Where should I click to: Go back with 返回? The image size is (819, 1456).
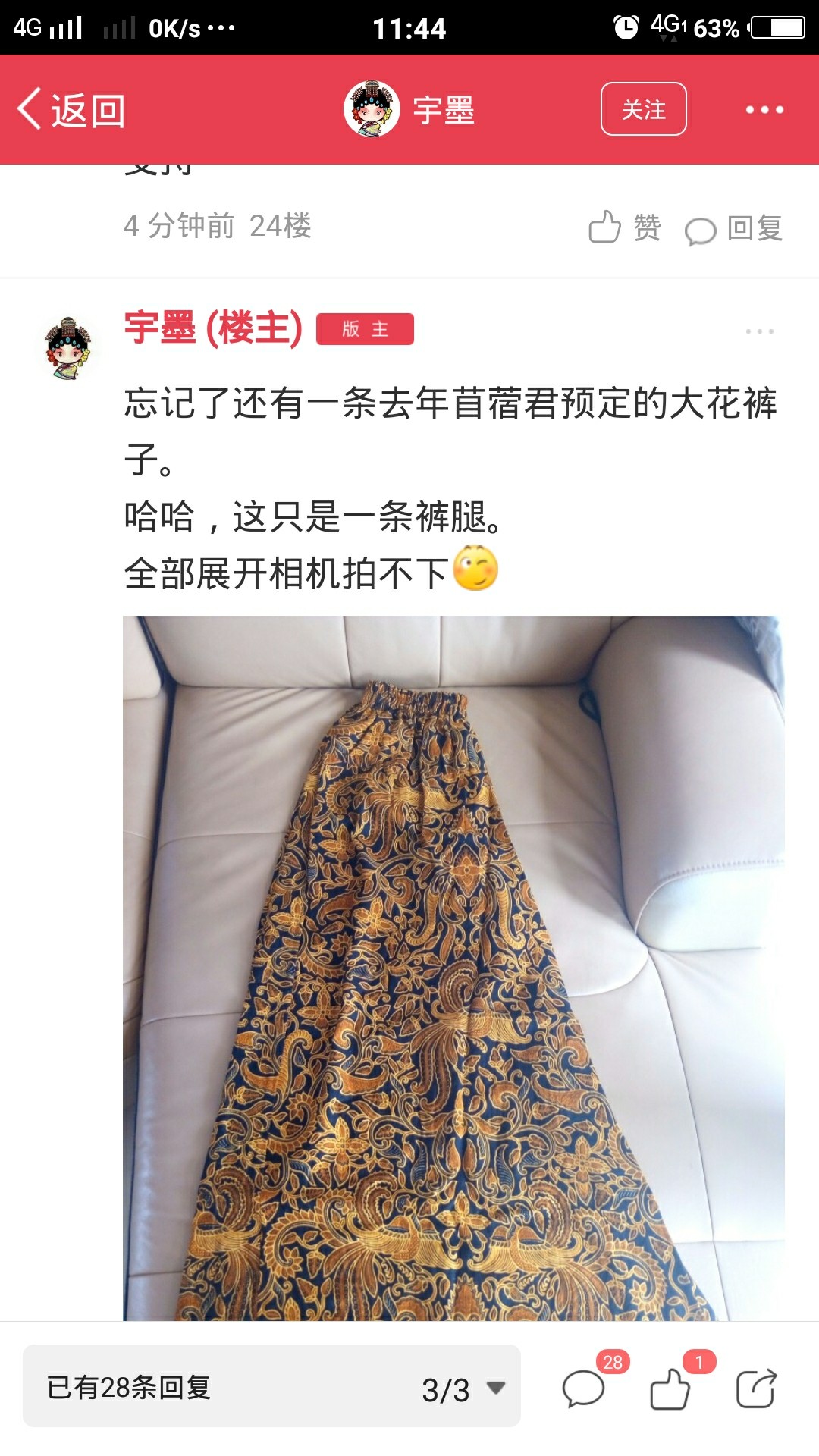tap(71, 110)
